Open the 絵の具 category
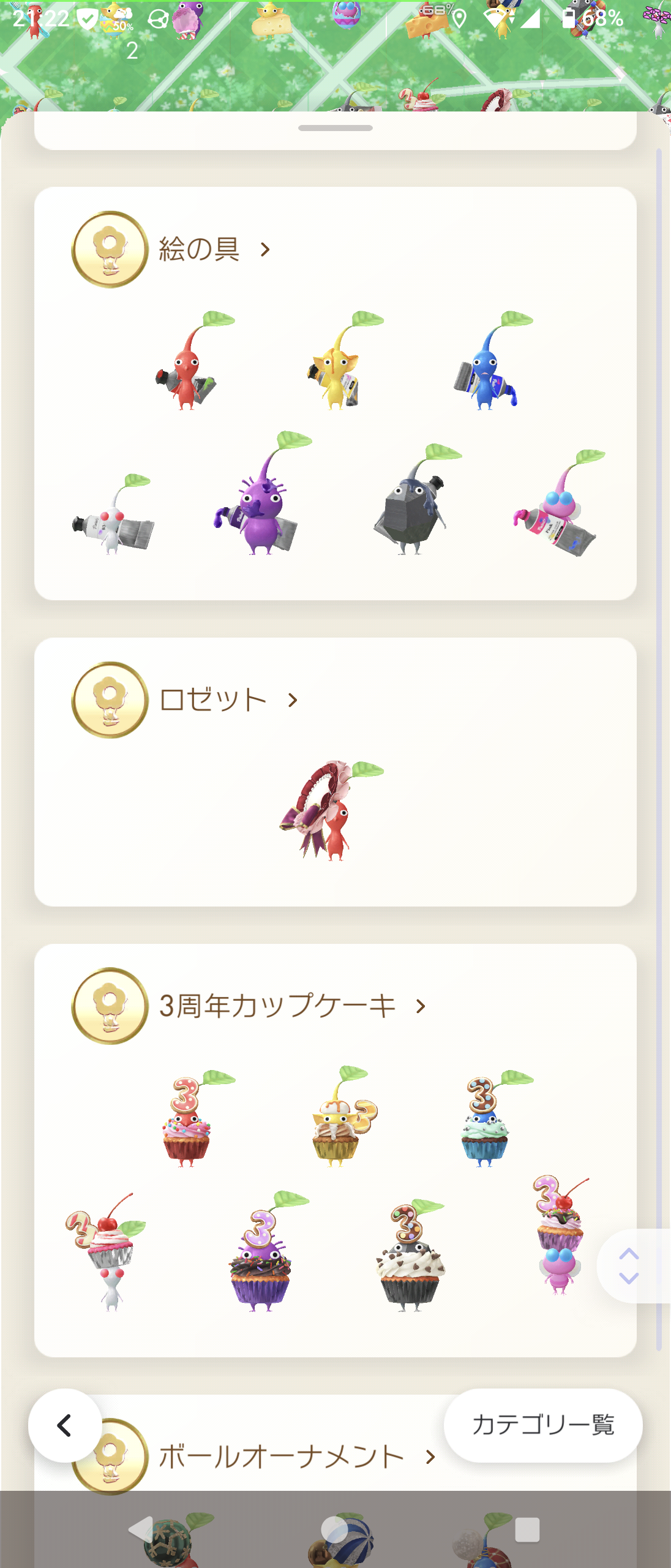The height and width of the screenshot is (1568, 671). [213, 249]
